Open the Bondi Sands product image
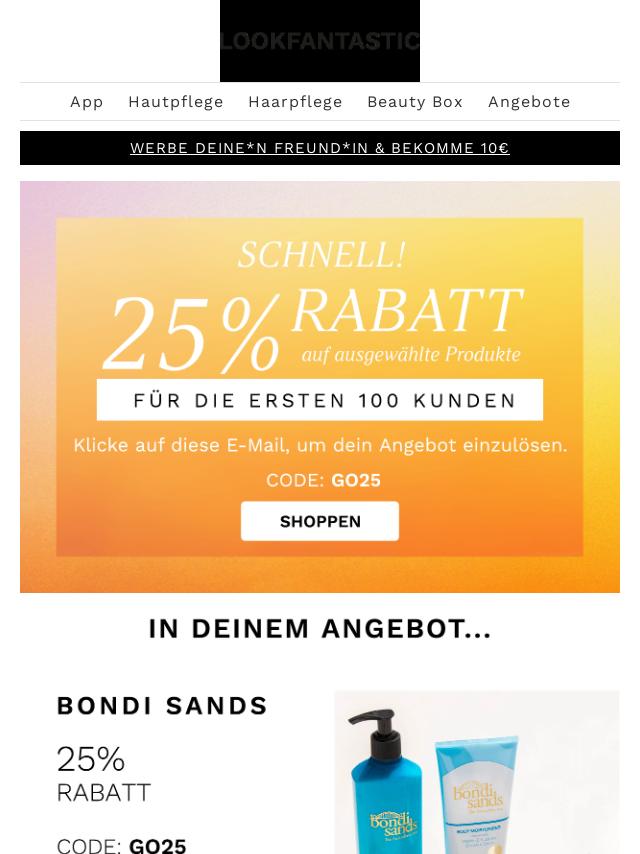This screenshot has width=640, height=854. coord(476,772)
